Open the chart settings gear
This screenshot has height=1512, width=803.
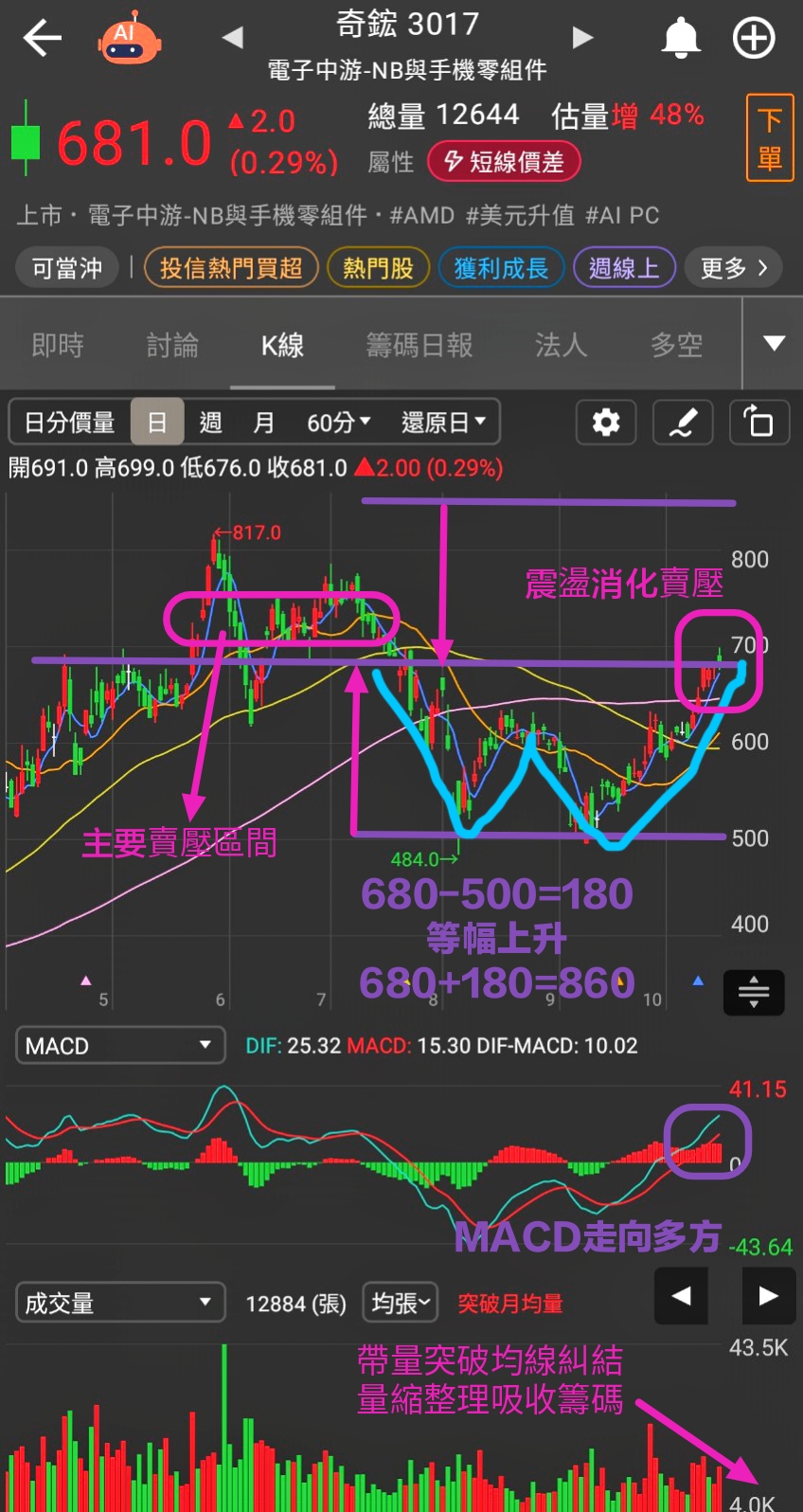606,423
